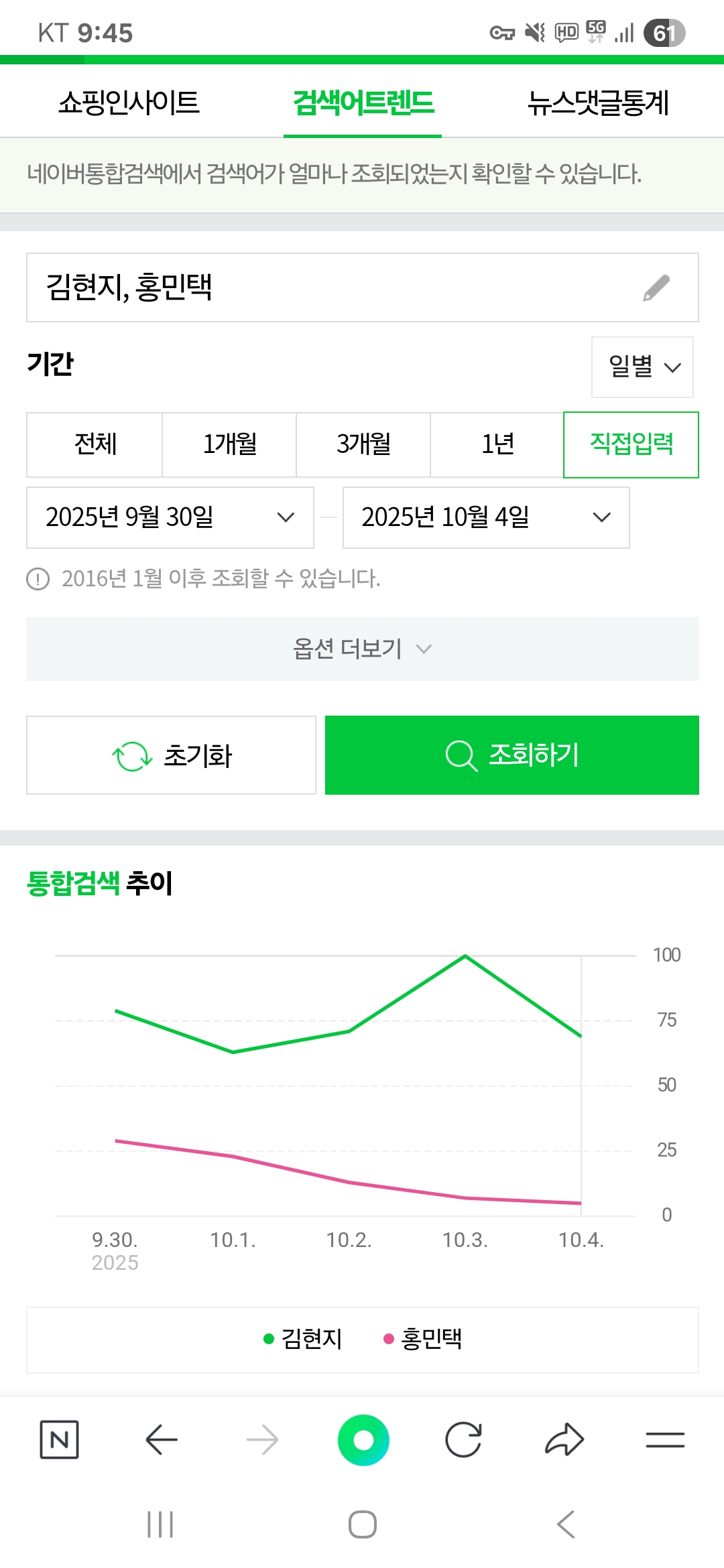Switch to the 쇼핑인사이트 tab
This screenshot has width=724, height=1568.
[129, 103]
